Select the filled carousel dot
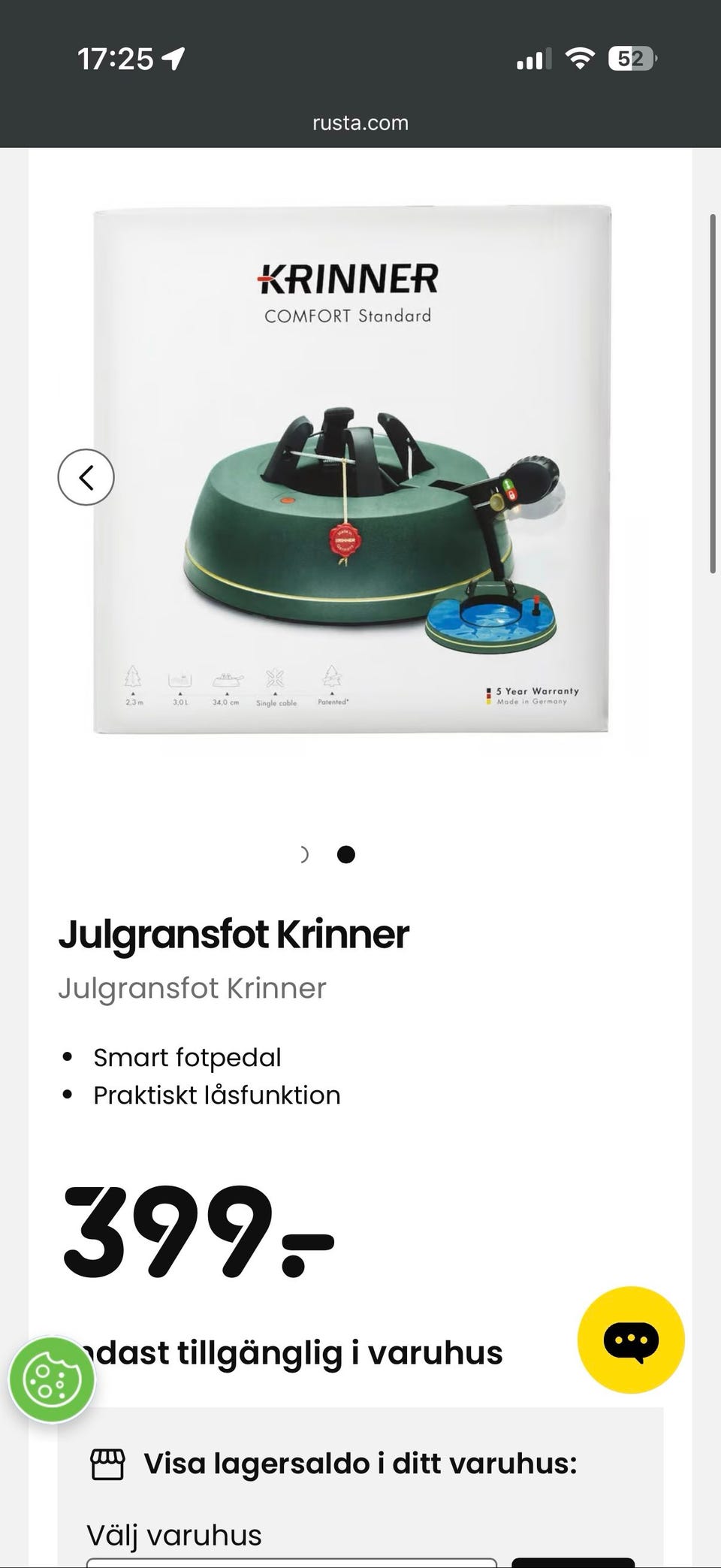Image resolution: width=721 pixels, height=1568 pixels. click(346, 854)
